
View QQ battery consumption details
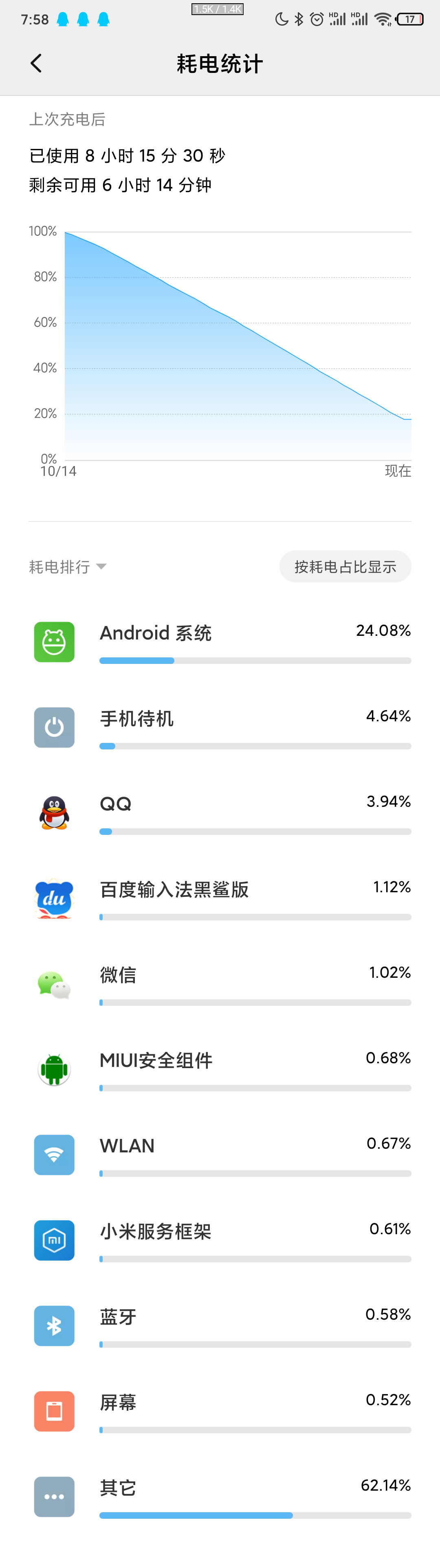pos(220,813)
